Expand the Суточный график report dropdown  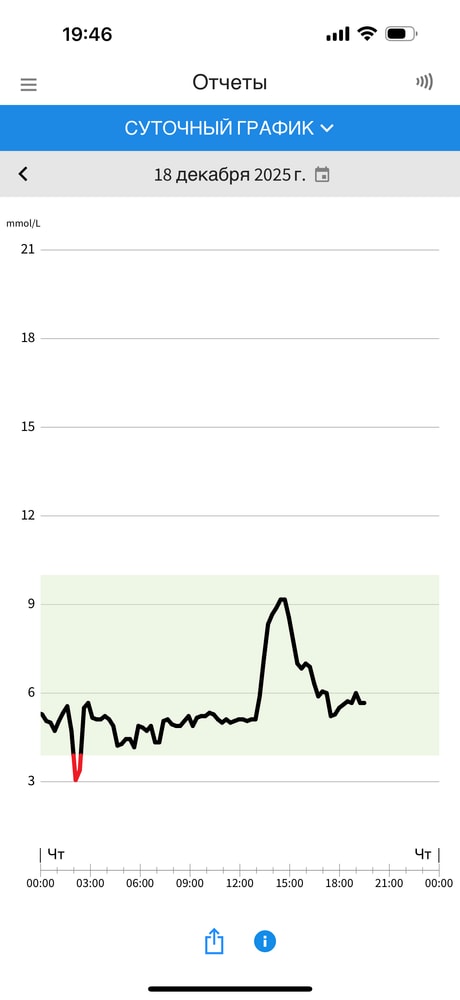(x=230, y=128)
